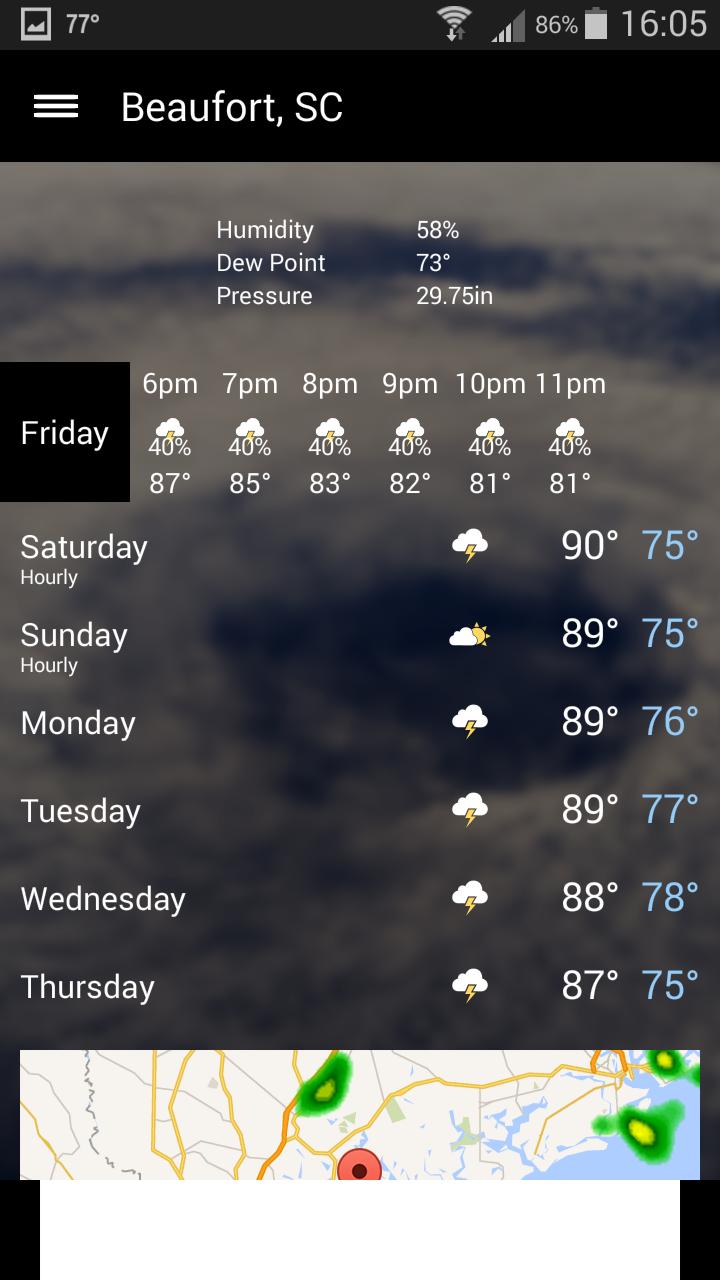
Task: Open the radar map preview
Action: tap(360, 1114)
